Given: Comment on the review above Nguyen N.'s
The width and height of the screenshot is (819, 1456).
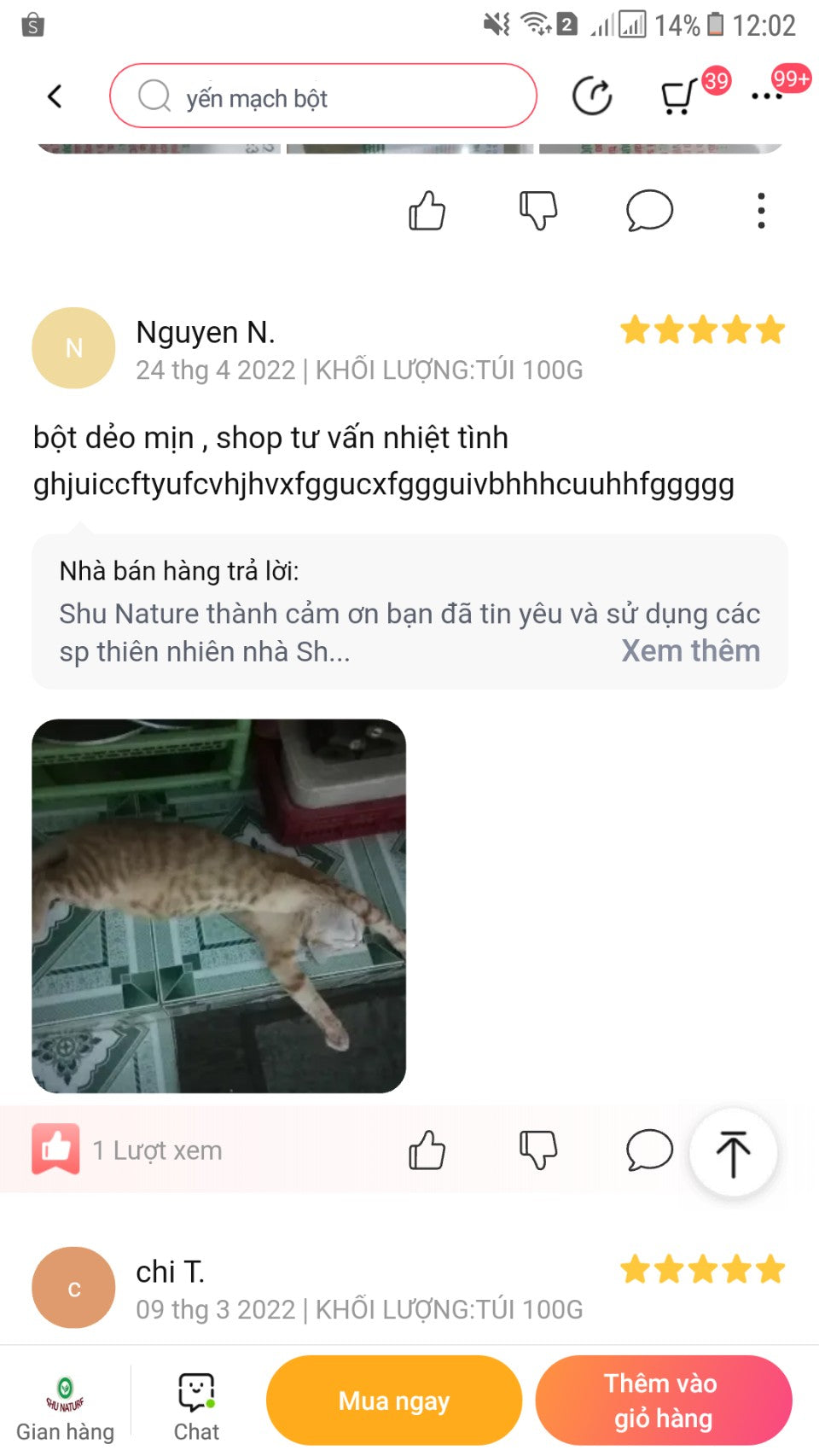Looking at the screenshot, I should tap(649, 211).
